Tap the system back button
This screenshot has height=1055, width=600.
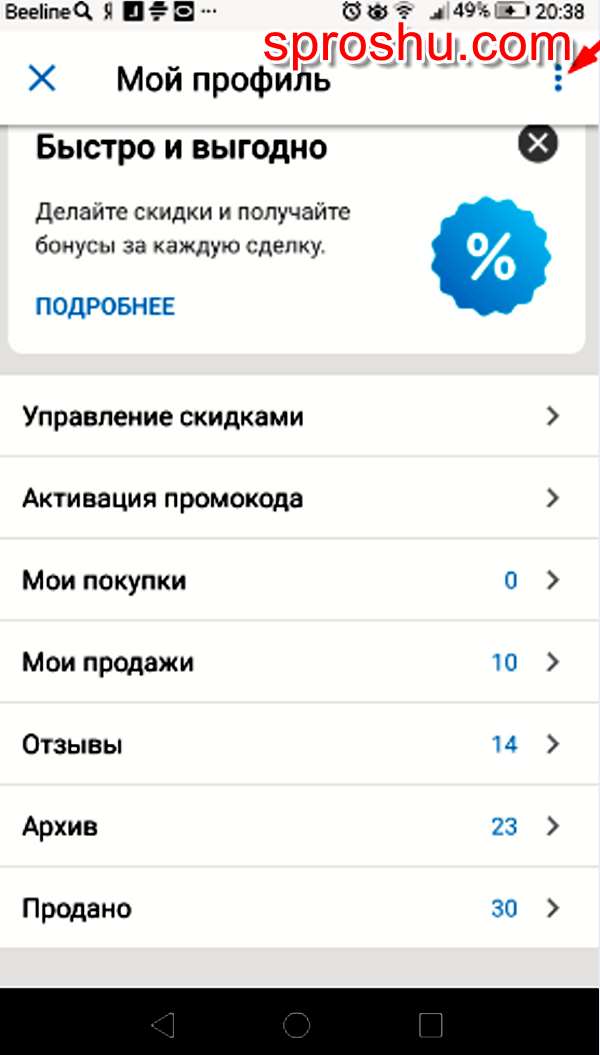[162, 1024]
